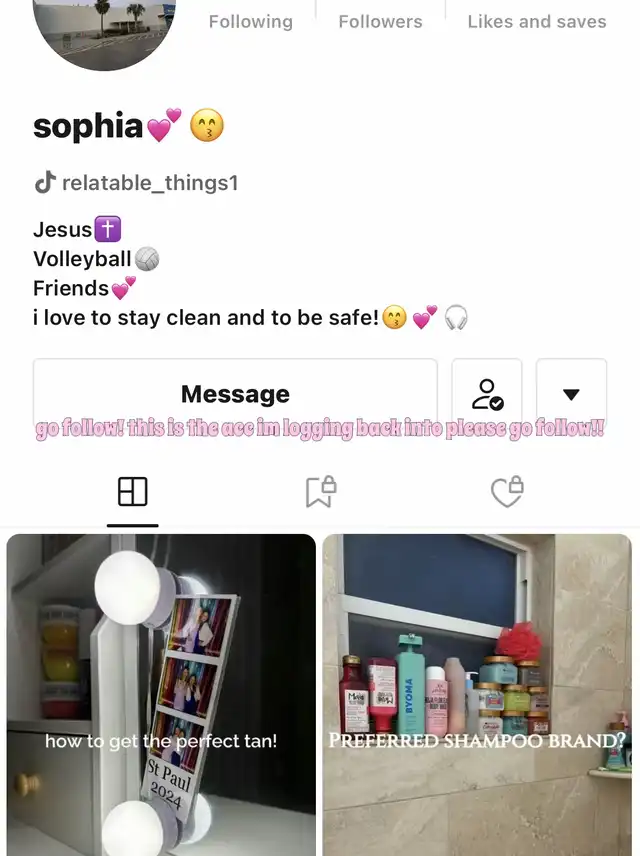
Task: Switch to the videos grid tab
Action: pyautogui.click(x=133, y=491)
